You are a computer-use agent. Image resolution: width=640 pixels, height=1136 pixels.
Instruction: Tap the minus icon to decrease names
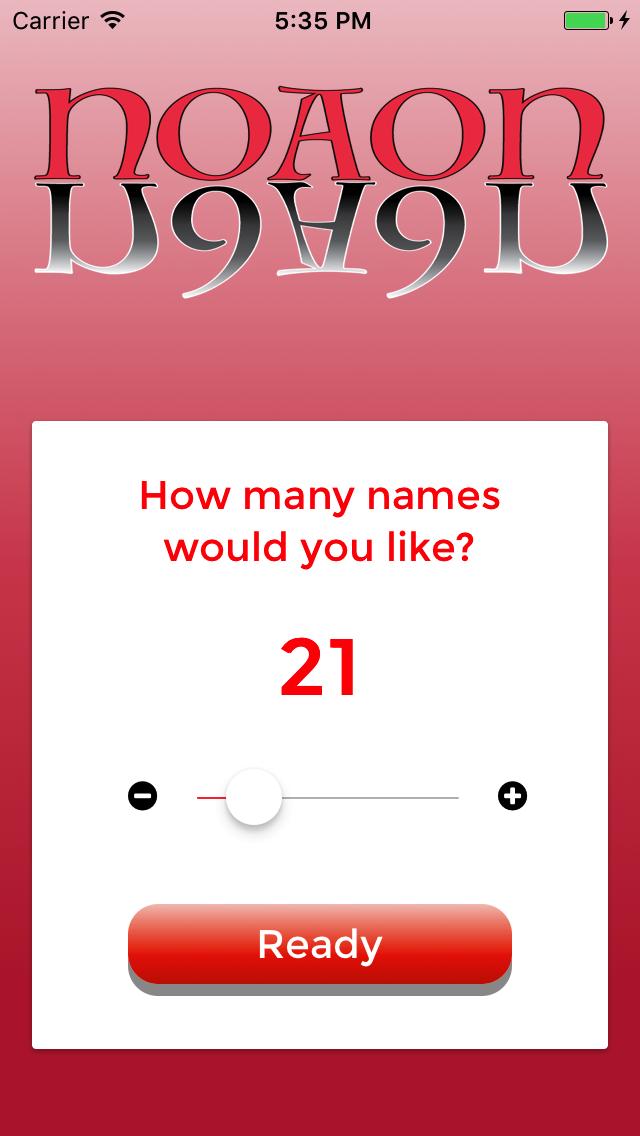(143, 796)
